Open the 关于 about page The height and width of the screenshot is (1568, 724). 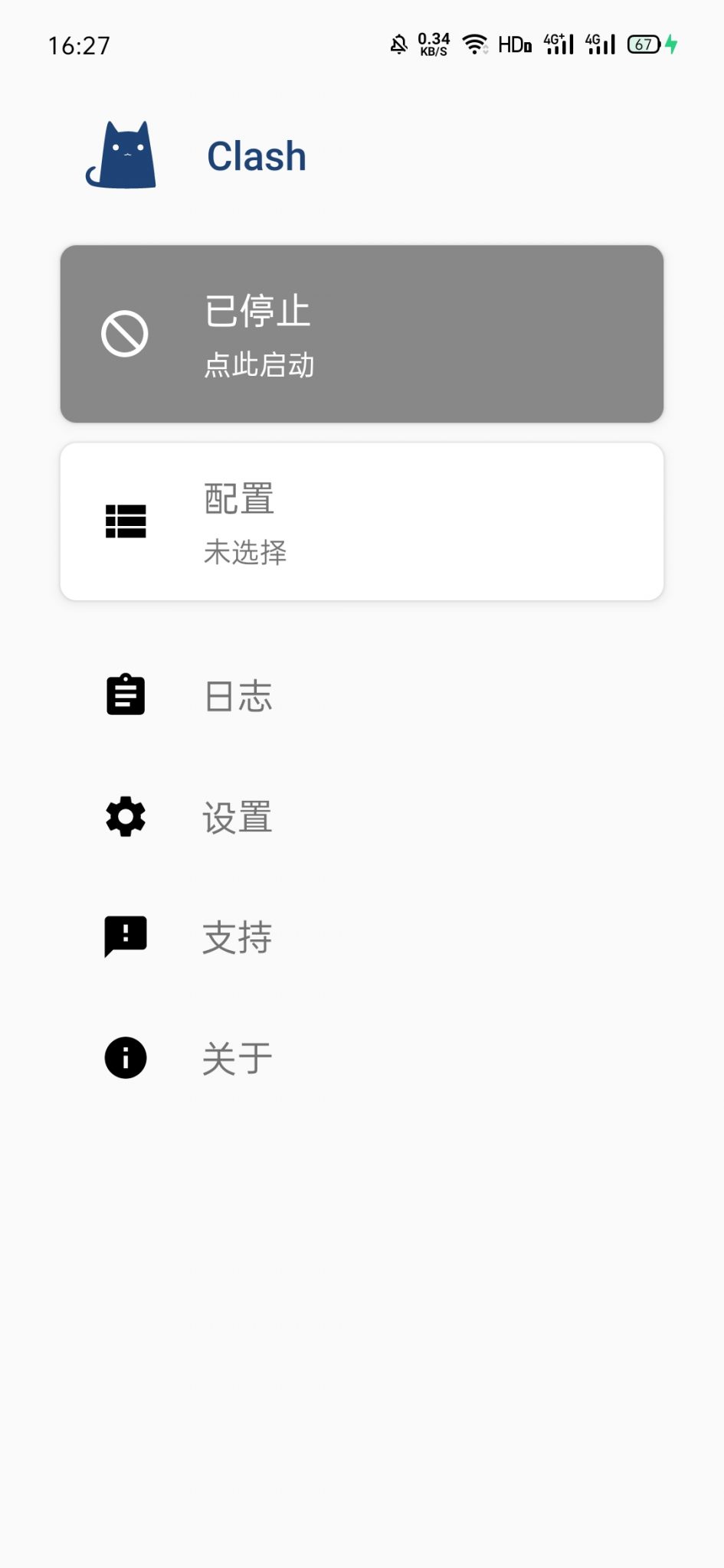click(238, 1056)
